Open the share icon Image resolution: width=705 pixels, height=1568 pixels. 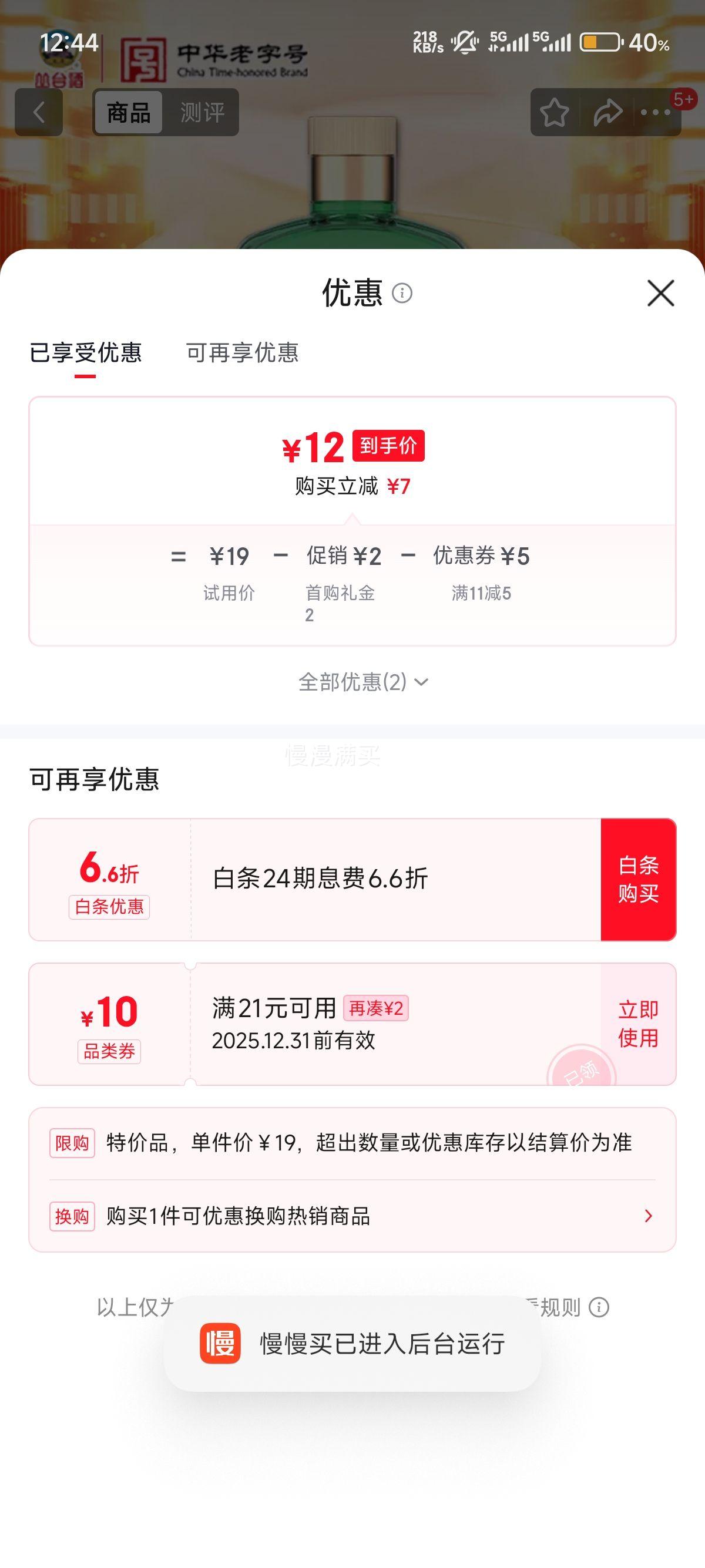click(606, 112)
